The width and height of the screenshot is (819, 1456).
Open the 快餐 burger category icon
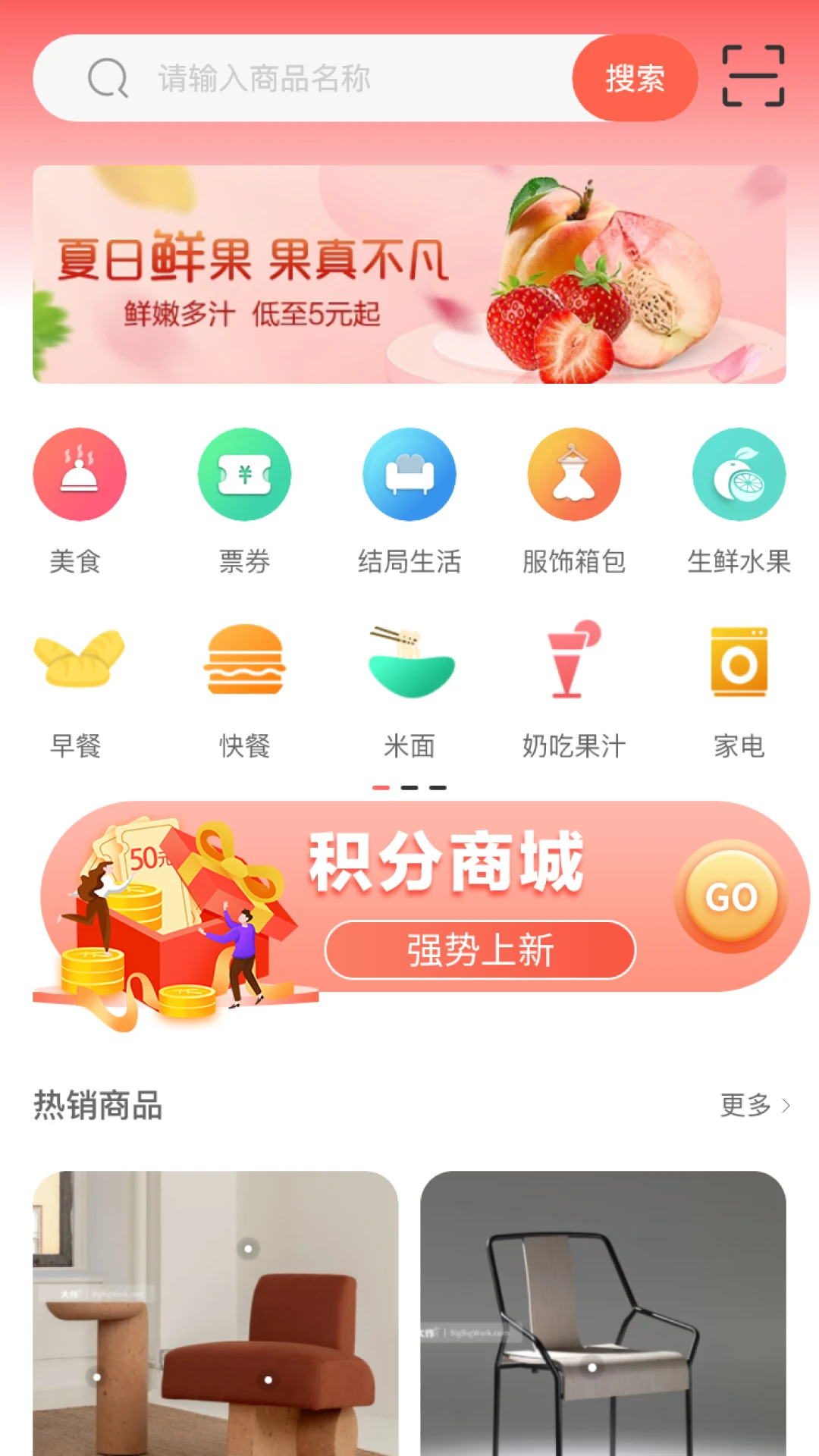coord(244,661)
